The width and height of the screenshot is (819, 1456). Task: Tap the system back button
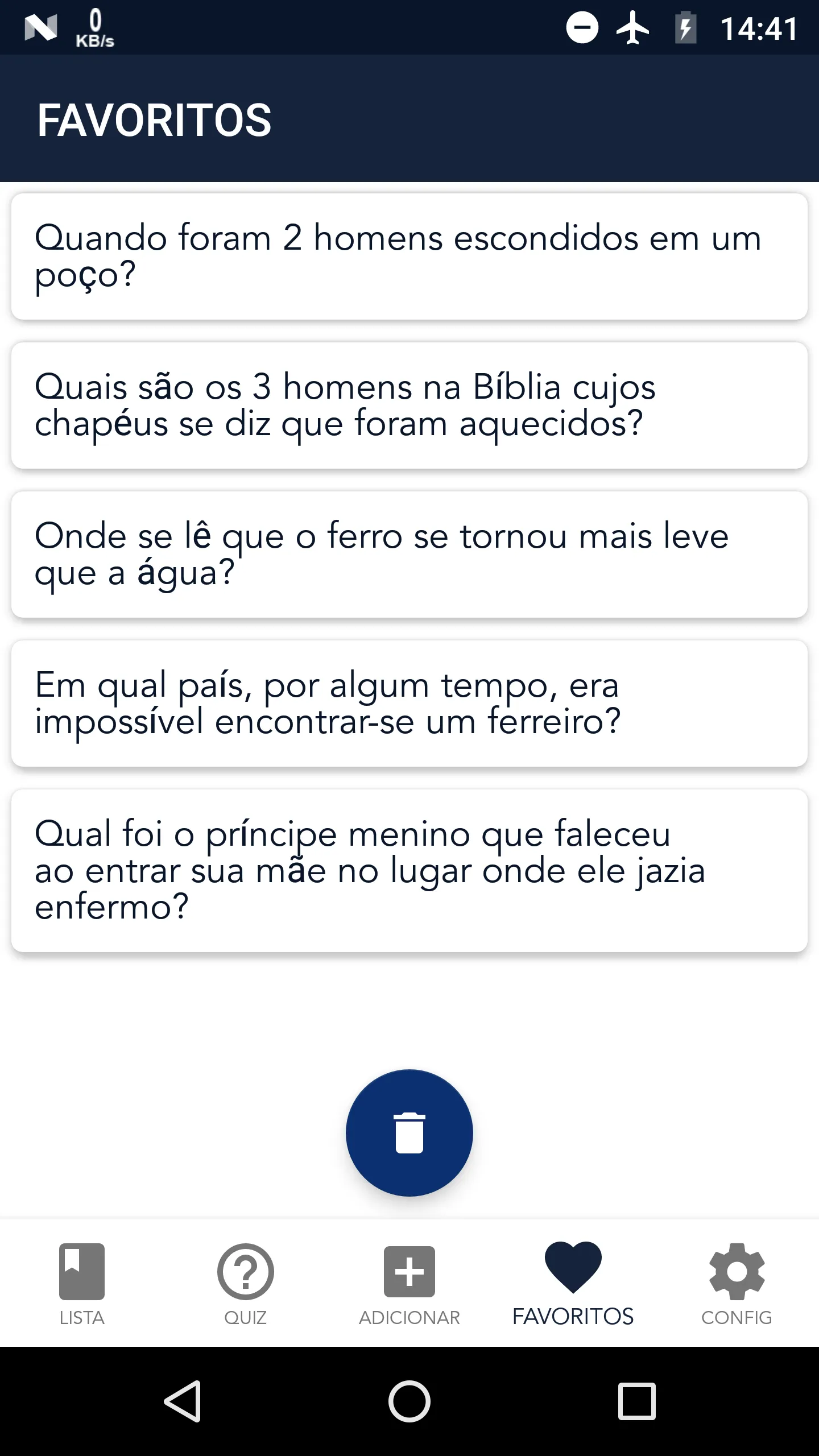[182, 1401]
